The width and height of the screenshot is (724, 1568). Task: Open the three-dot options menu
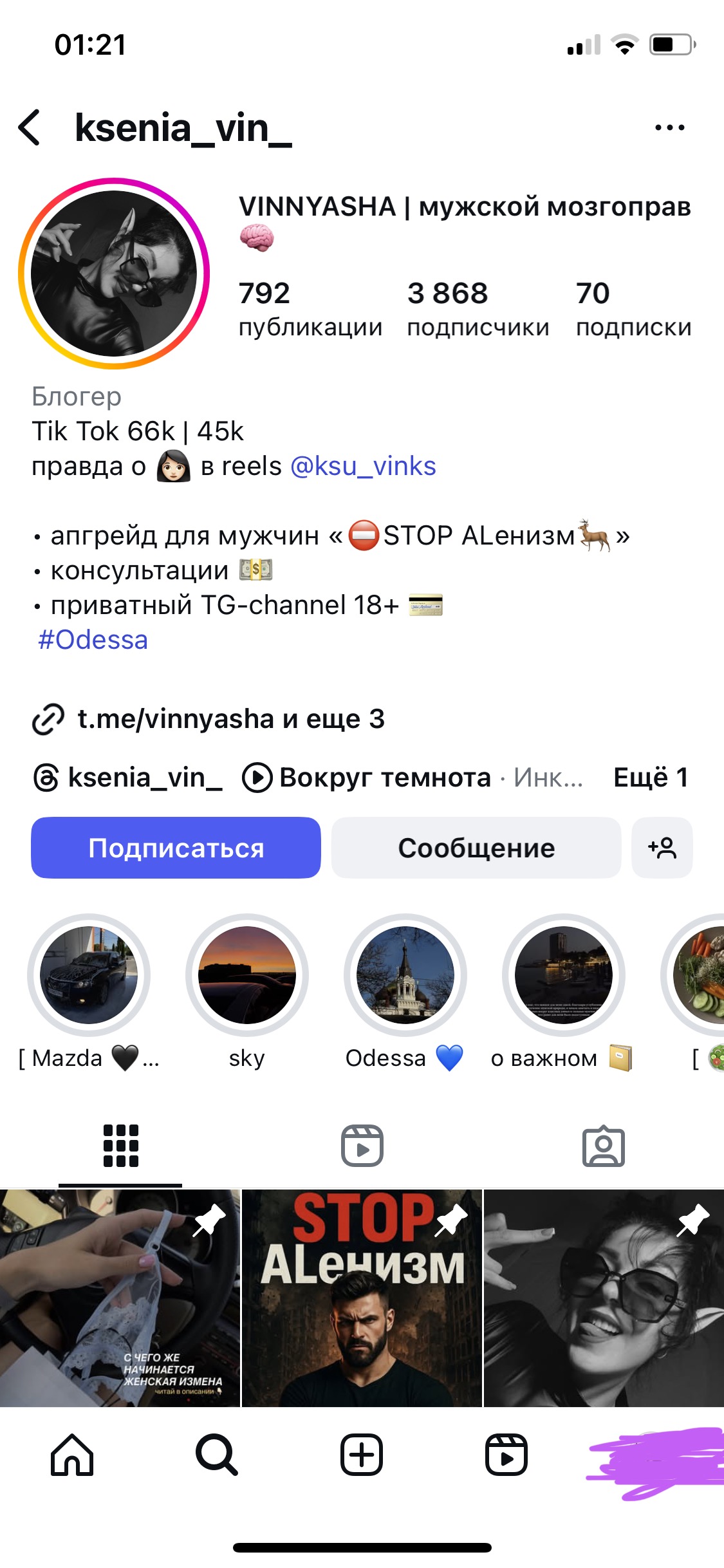click(x=669, y=127)
